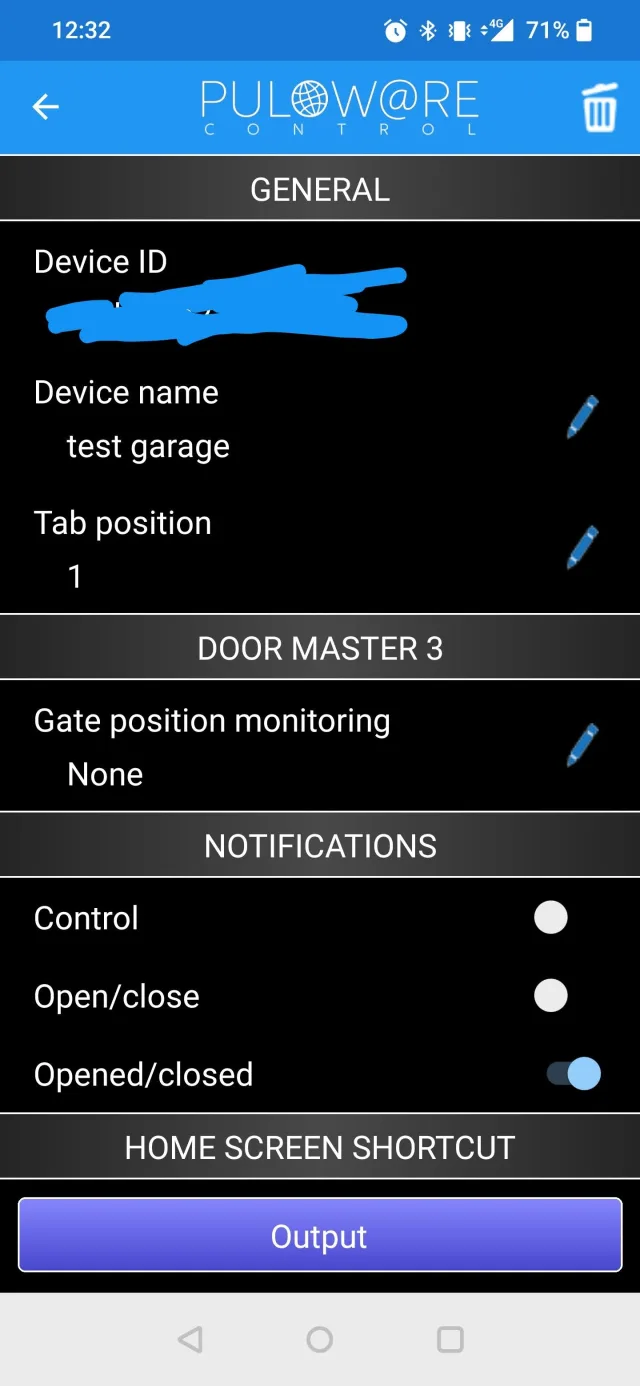Viewport: 640px width, 1386px height.
Task: Go back using the top-left arrow
Action: click(46, 107)
